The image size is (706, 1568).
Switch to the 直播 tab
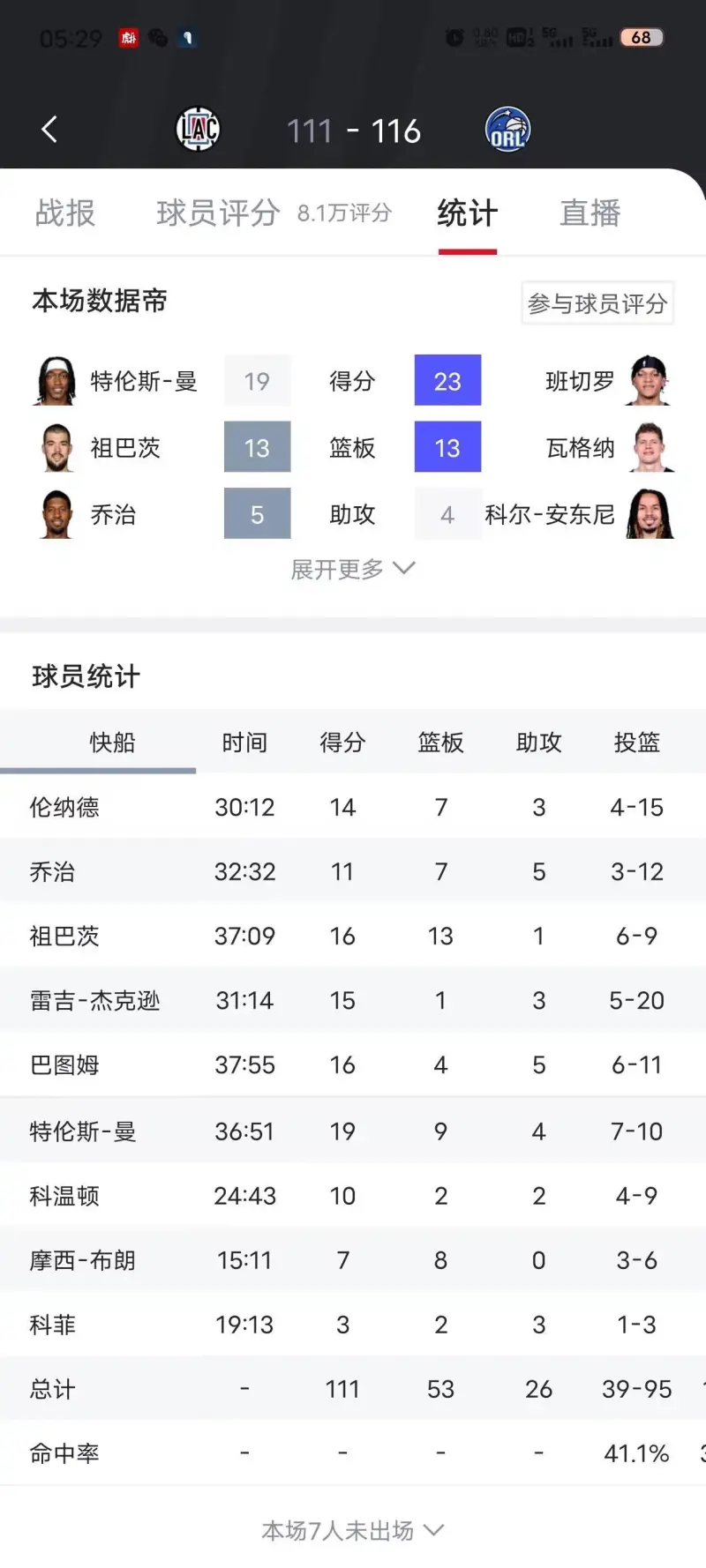pyautogui.click(x=590, y=213)
